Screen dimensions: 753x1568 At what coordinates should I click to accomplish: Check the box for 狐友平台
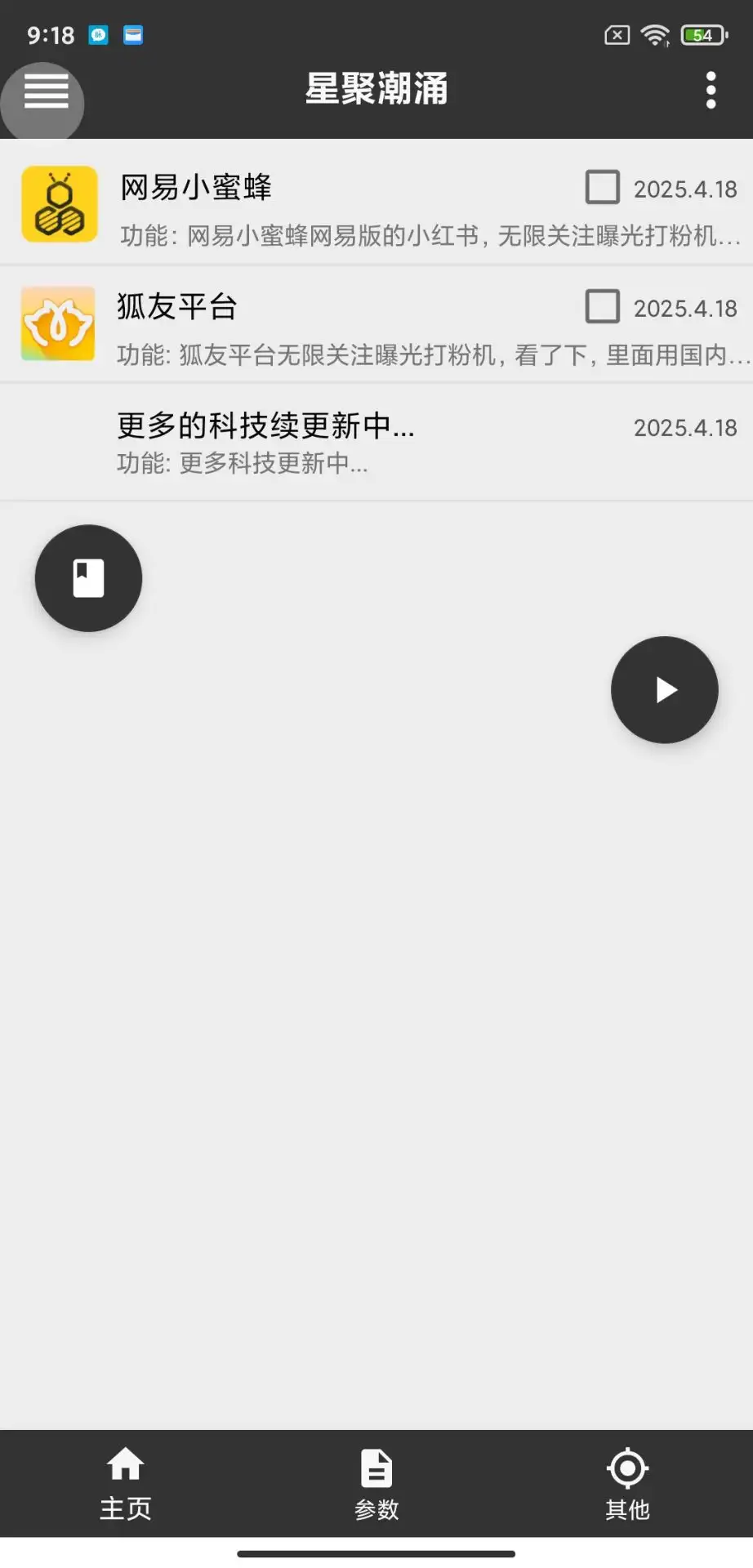(x=602, y=306)
